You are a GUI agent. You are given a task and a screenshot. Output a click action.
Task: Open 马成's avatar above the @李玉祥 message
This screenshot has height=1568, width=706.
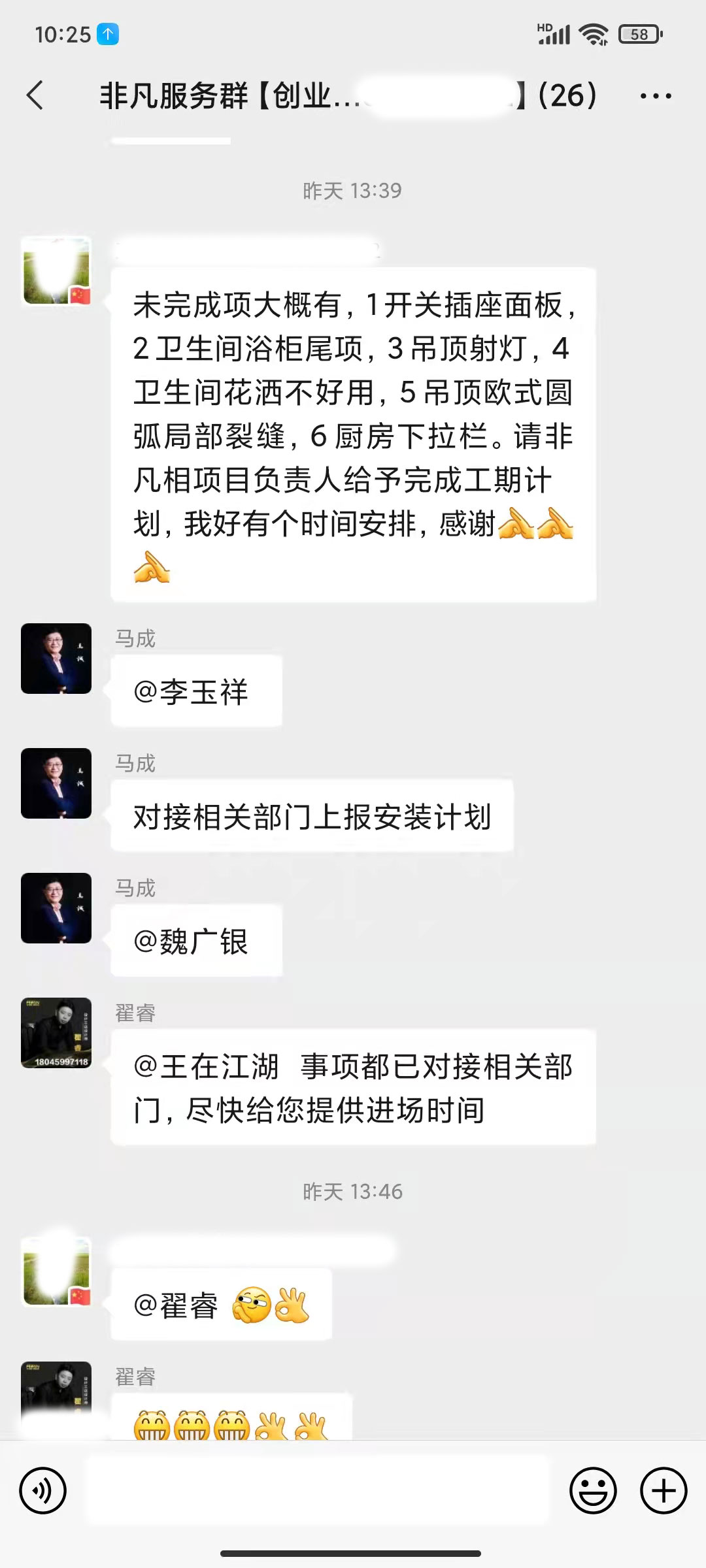pyautogui.click(x=56, y=659)
